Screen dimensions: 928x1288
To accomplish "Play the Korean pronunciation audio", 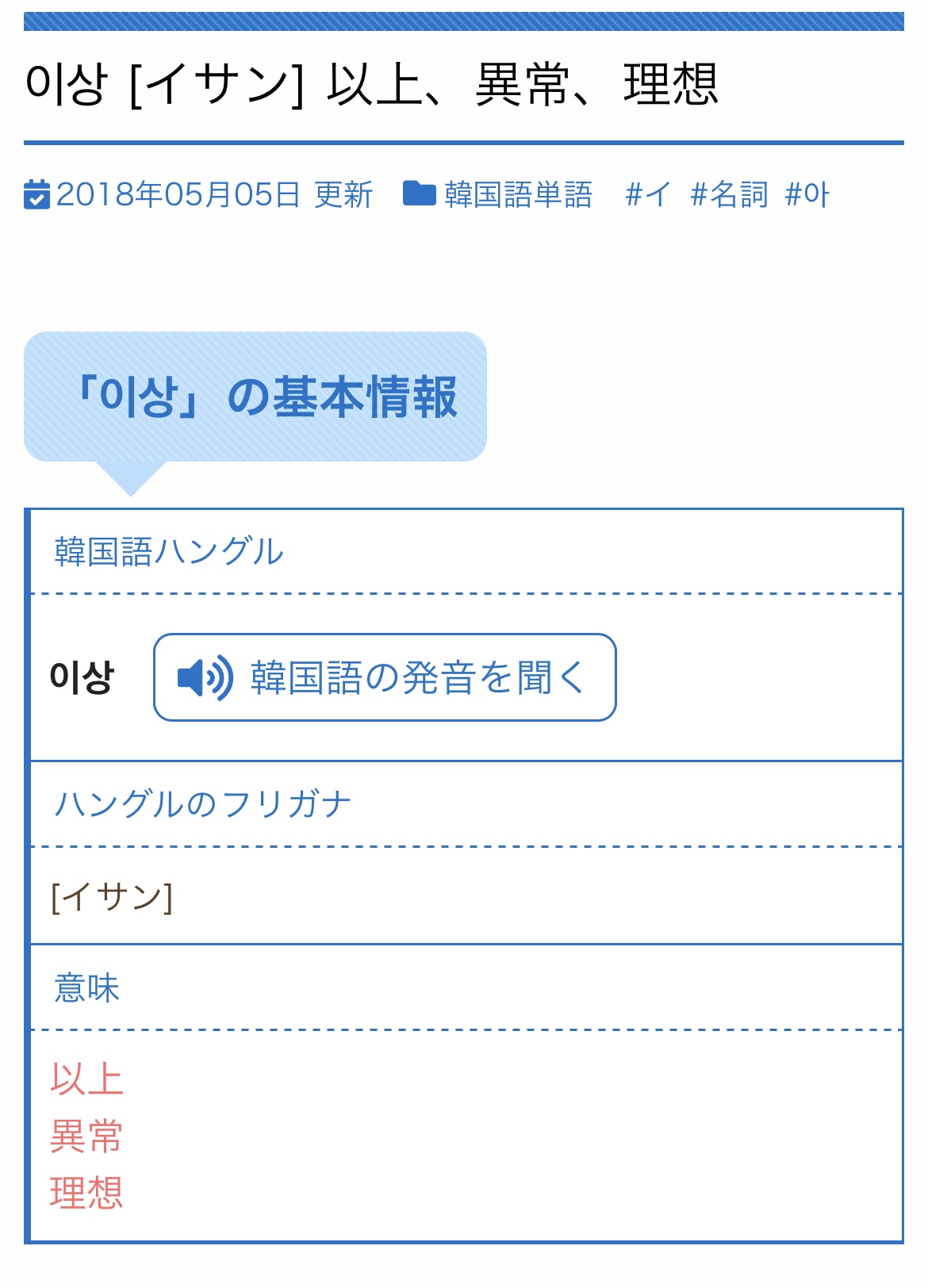I will 385,677.
